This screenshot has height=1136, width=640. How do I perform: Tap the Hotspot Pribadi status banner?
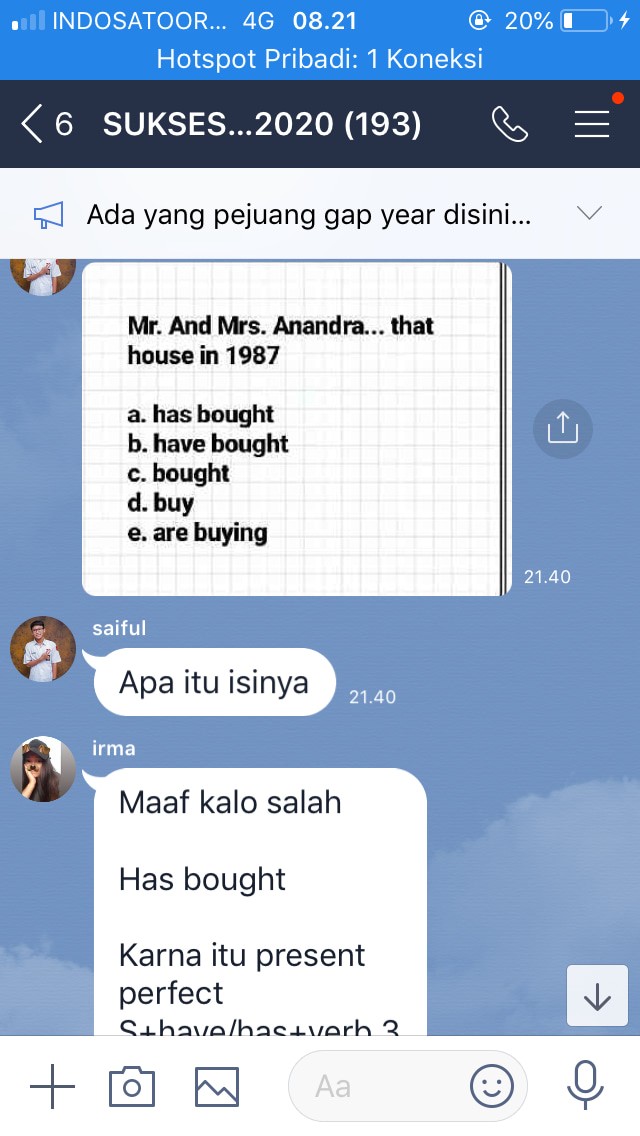[x=320, y=59]
